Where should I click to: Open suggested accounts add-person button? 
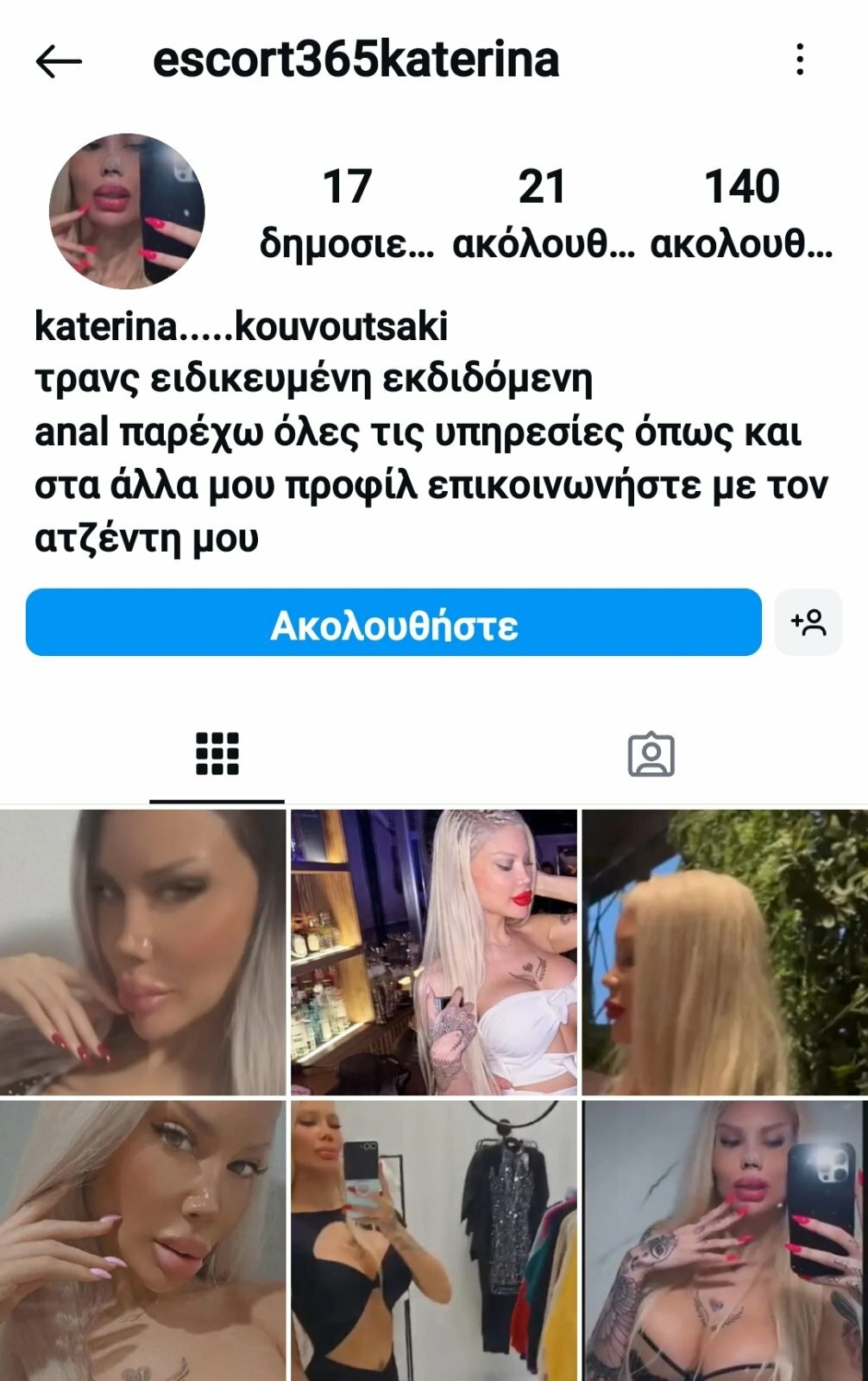[808, 622]
